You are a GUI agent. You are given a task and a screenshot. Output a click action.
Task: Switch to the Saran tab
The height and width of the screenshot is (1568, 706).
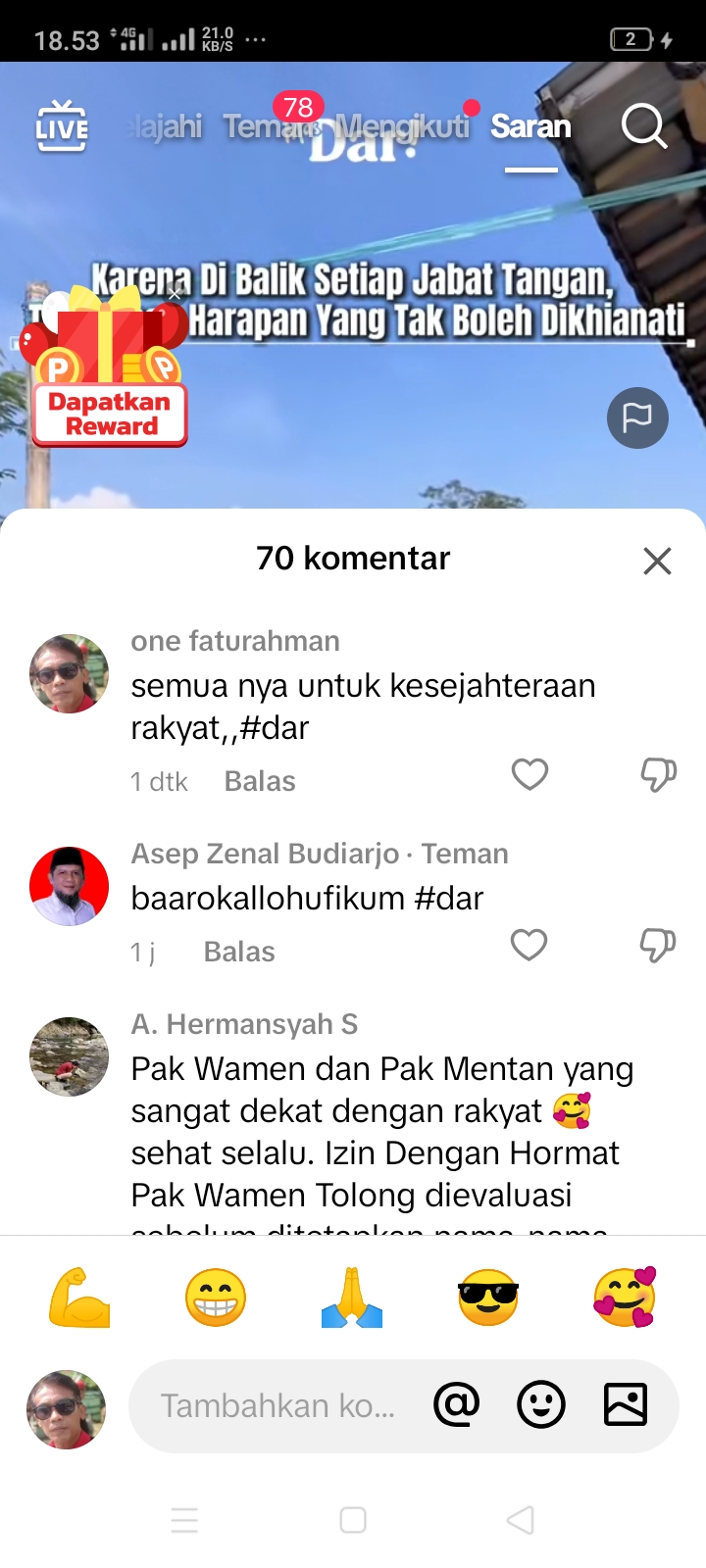point(530,126)
